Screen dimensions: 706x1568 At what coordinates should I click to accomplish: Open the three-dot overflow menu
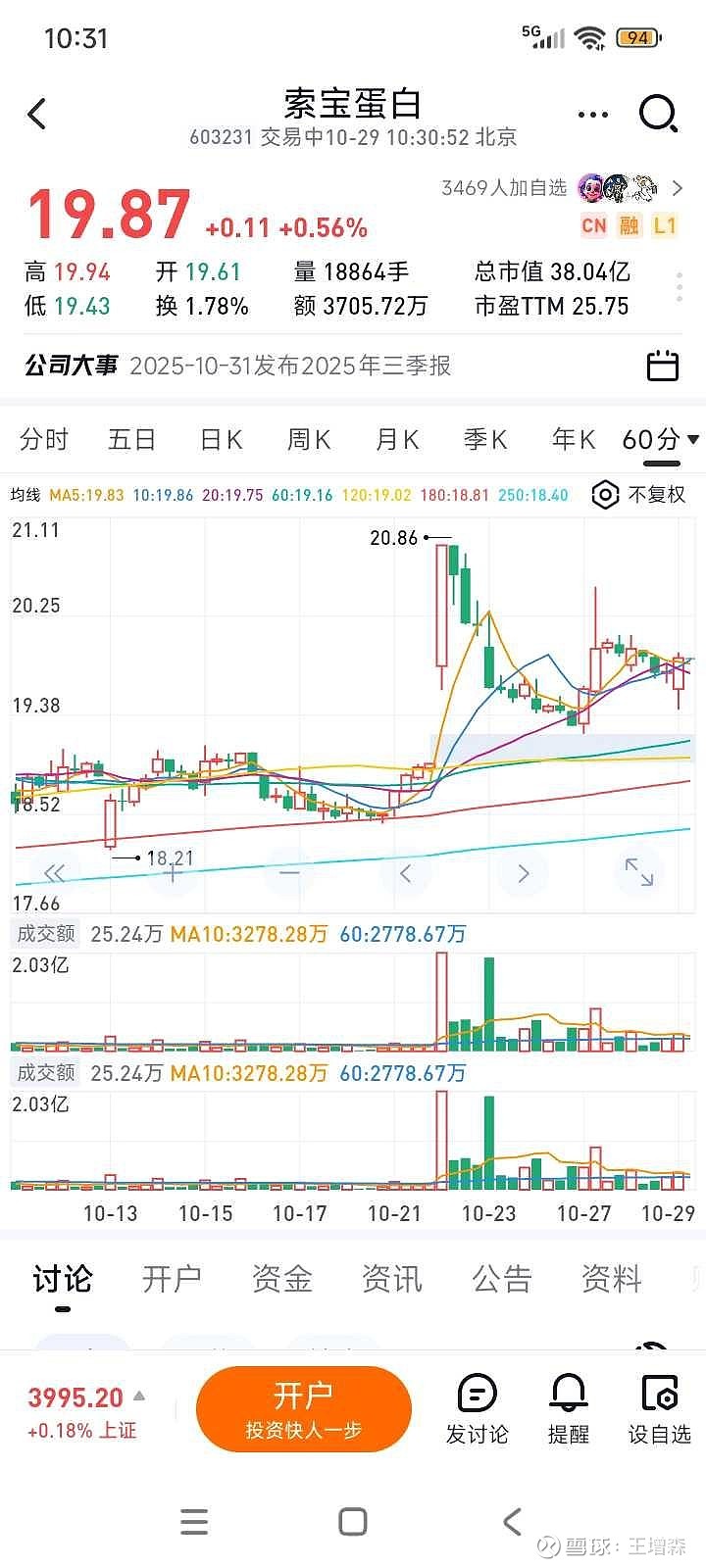pyautogui.click(x=593, y=115)
